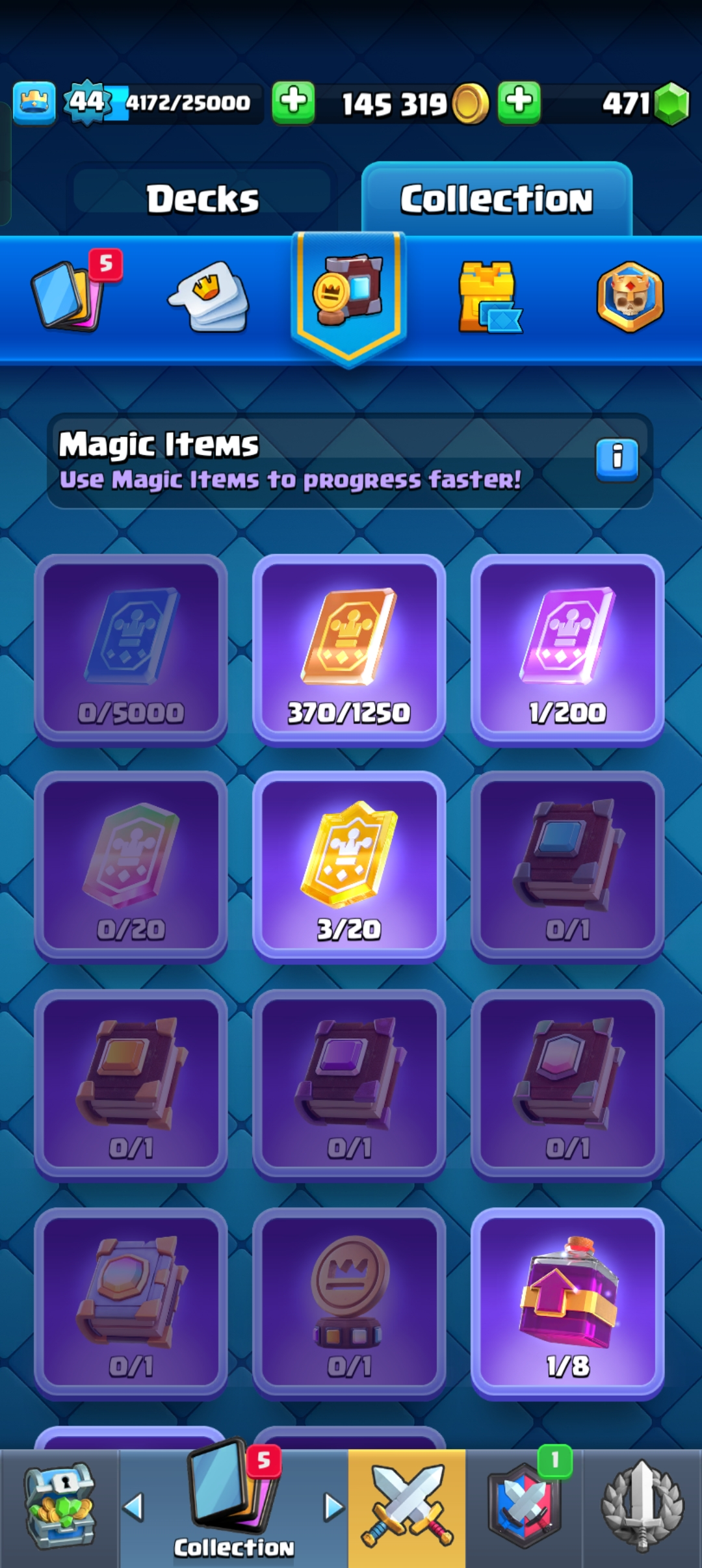This screenshot has width=702, height=1568.
Task: Select the blue wild card 0/5000
Action: (131, 650)
